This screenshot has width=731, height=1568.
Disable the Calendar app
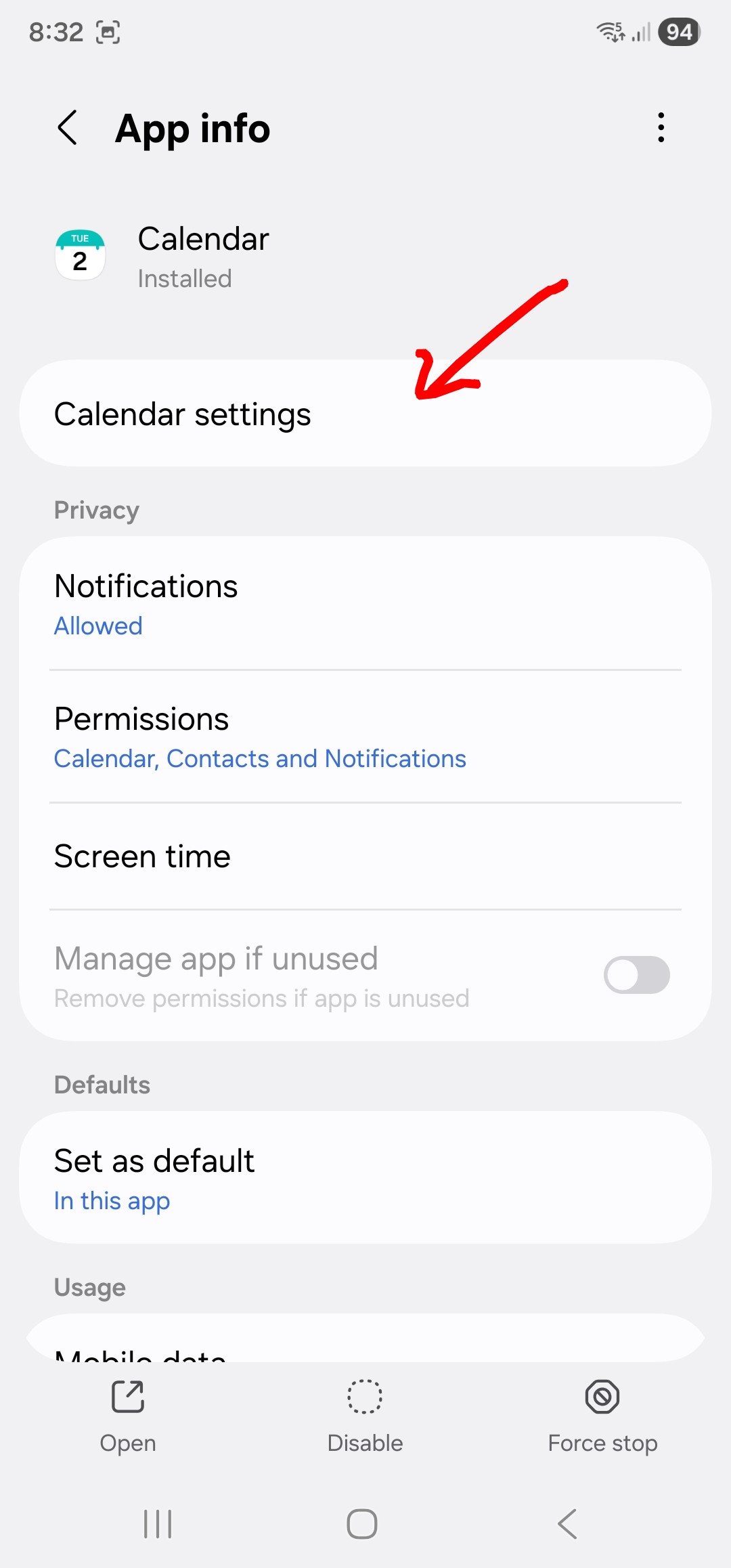tap(365, 1415)
